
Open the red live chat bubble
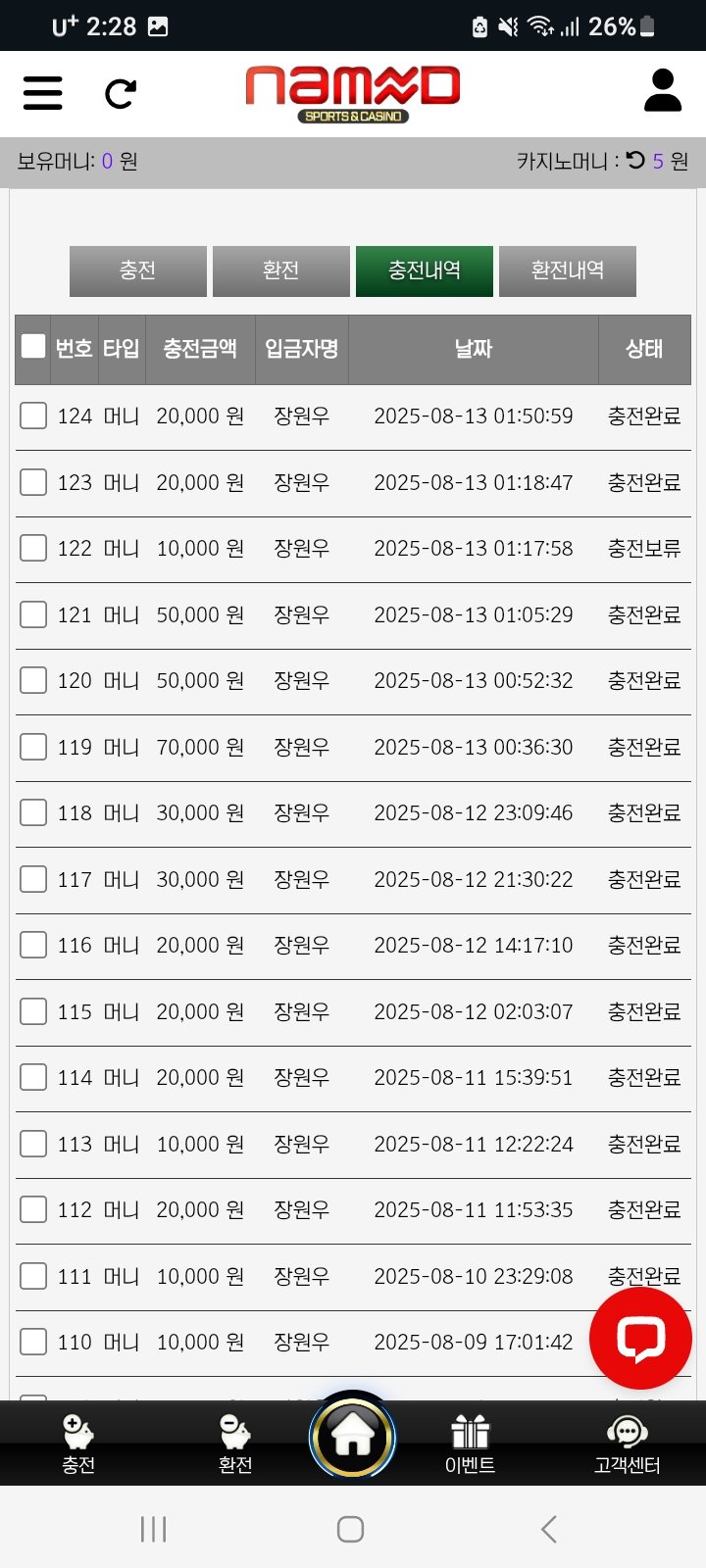pos(640,1338)
